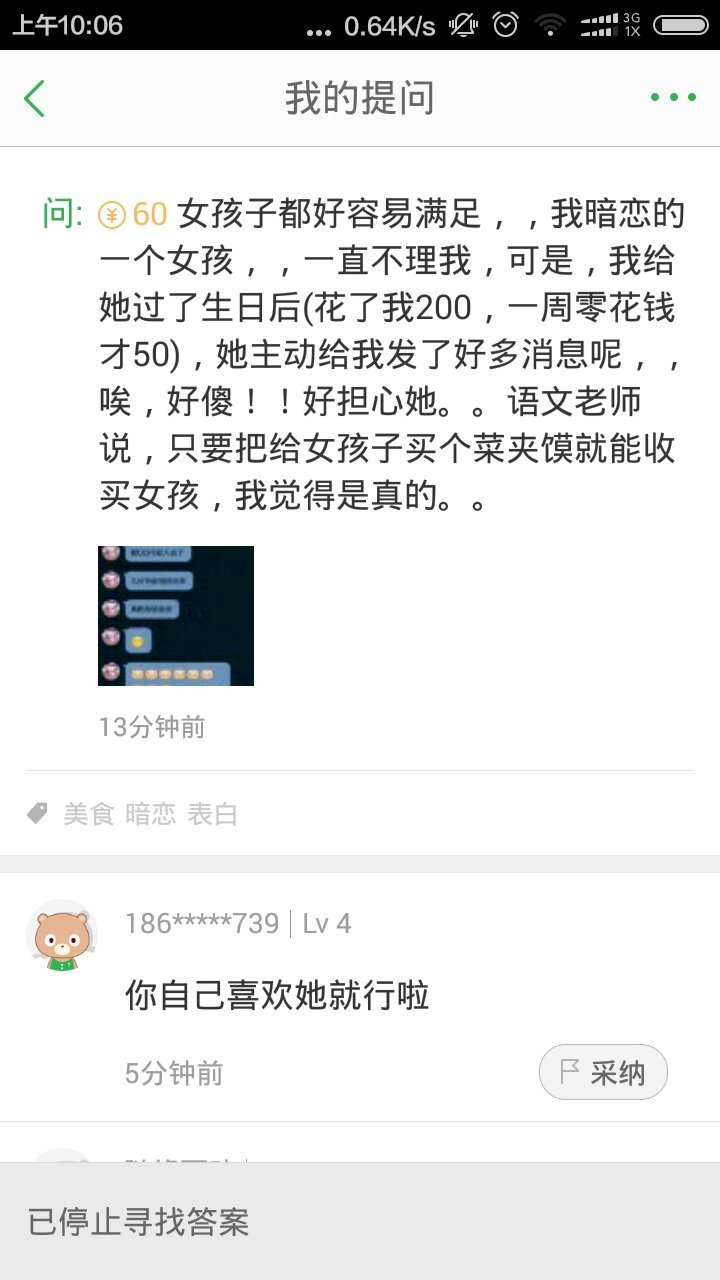Open the chat screenshot attached to the question
Image resolution: width=720 pixels, height=1280 pixels.
point(176,616)
